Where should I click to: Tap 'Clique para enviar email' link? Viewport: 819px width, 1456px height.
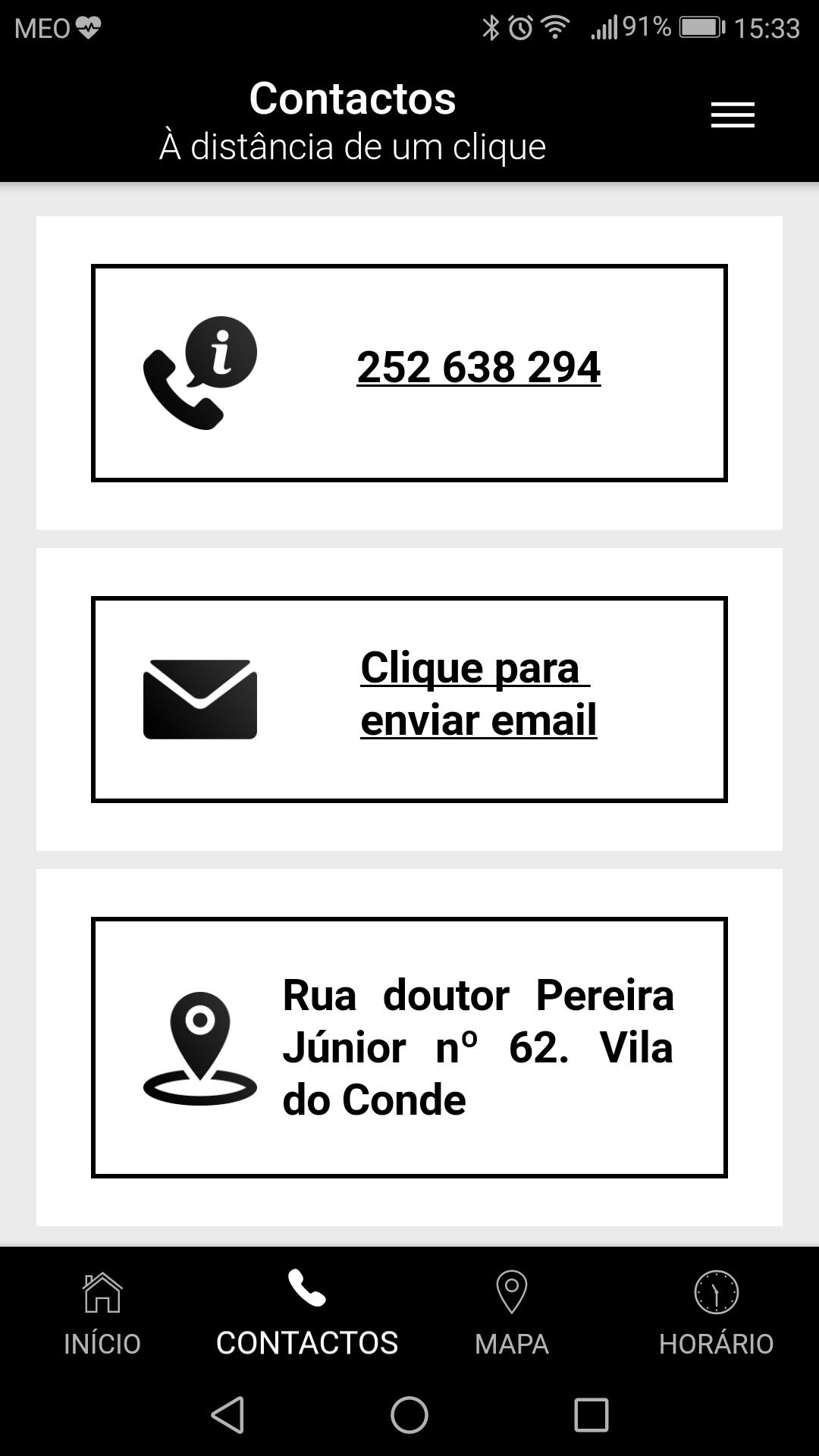[479, 694]
